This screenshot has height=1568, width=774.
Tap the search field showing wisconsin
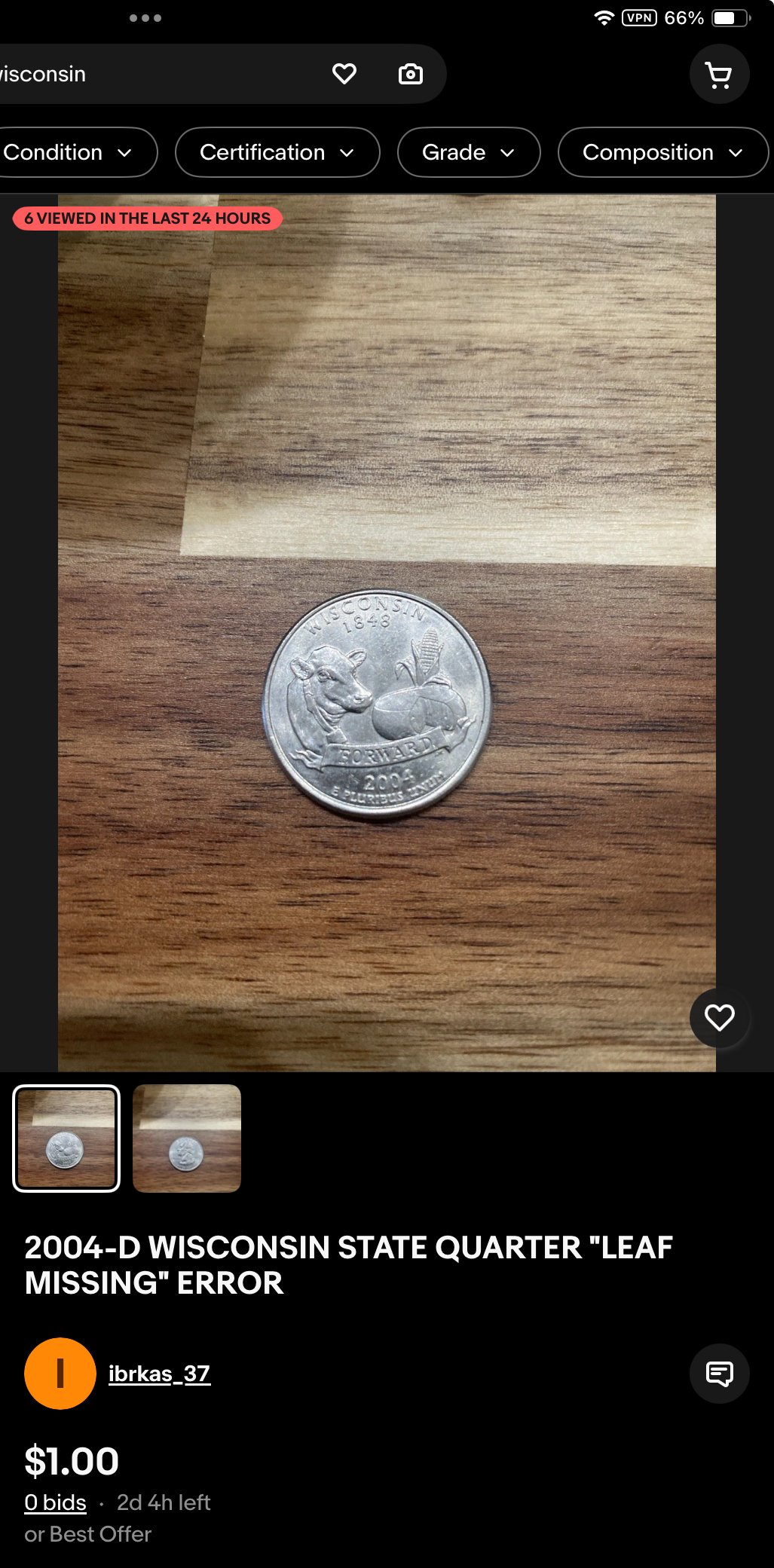[158, 74]
